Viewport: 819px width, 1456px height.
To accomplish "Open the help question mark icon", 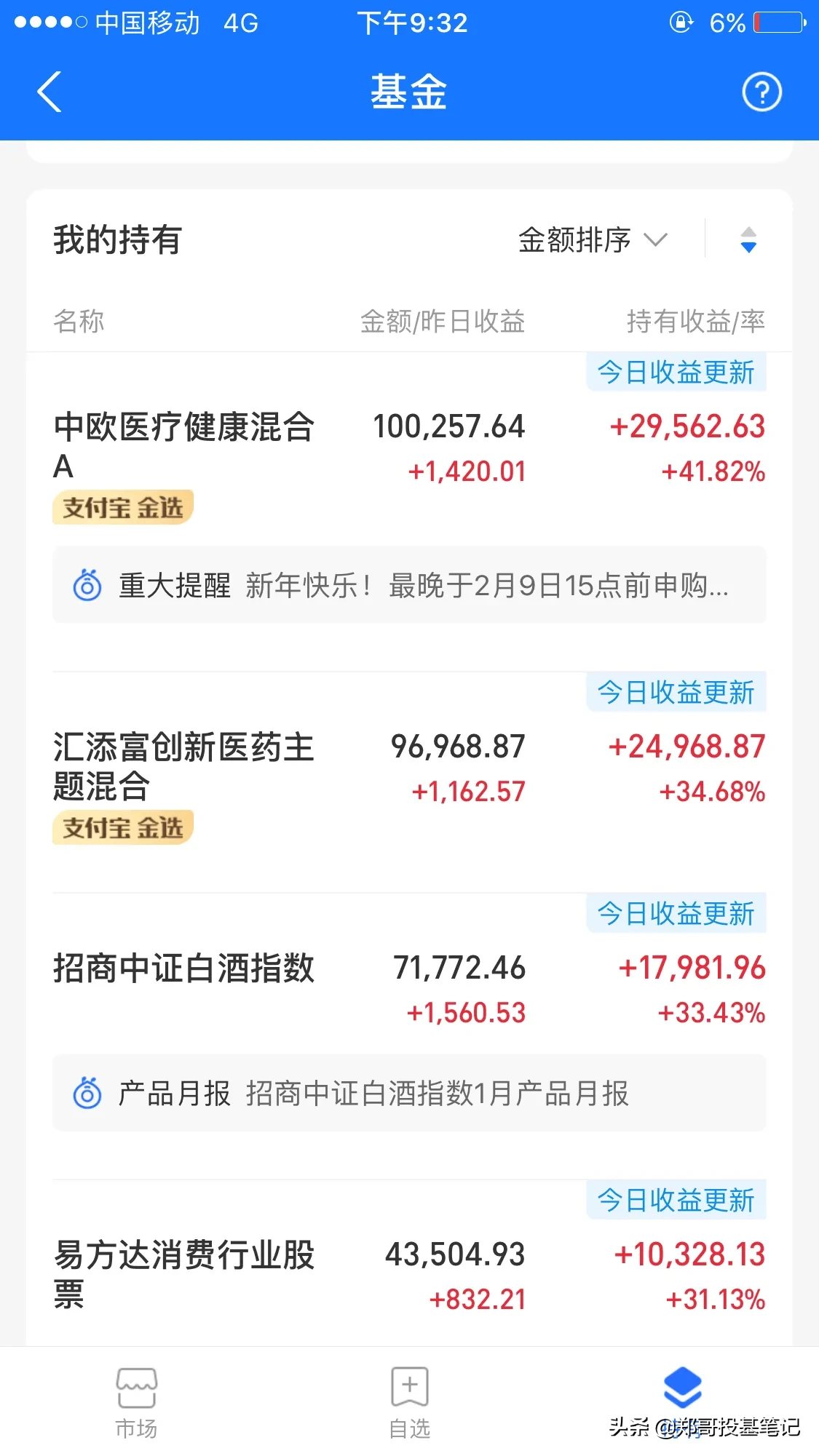I will [761, 92].
